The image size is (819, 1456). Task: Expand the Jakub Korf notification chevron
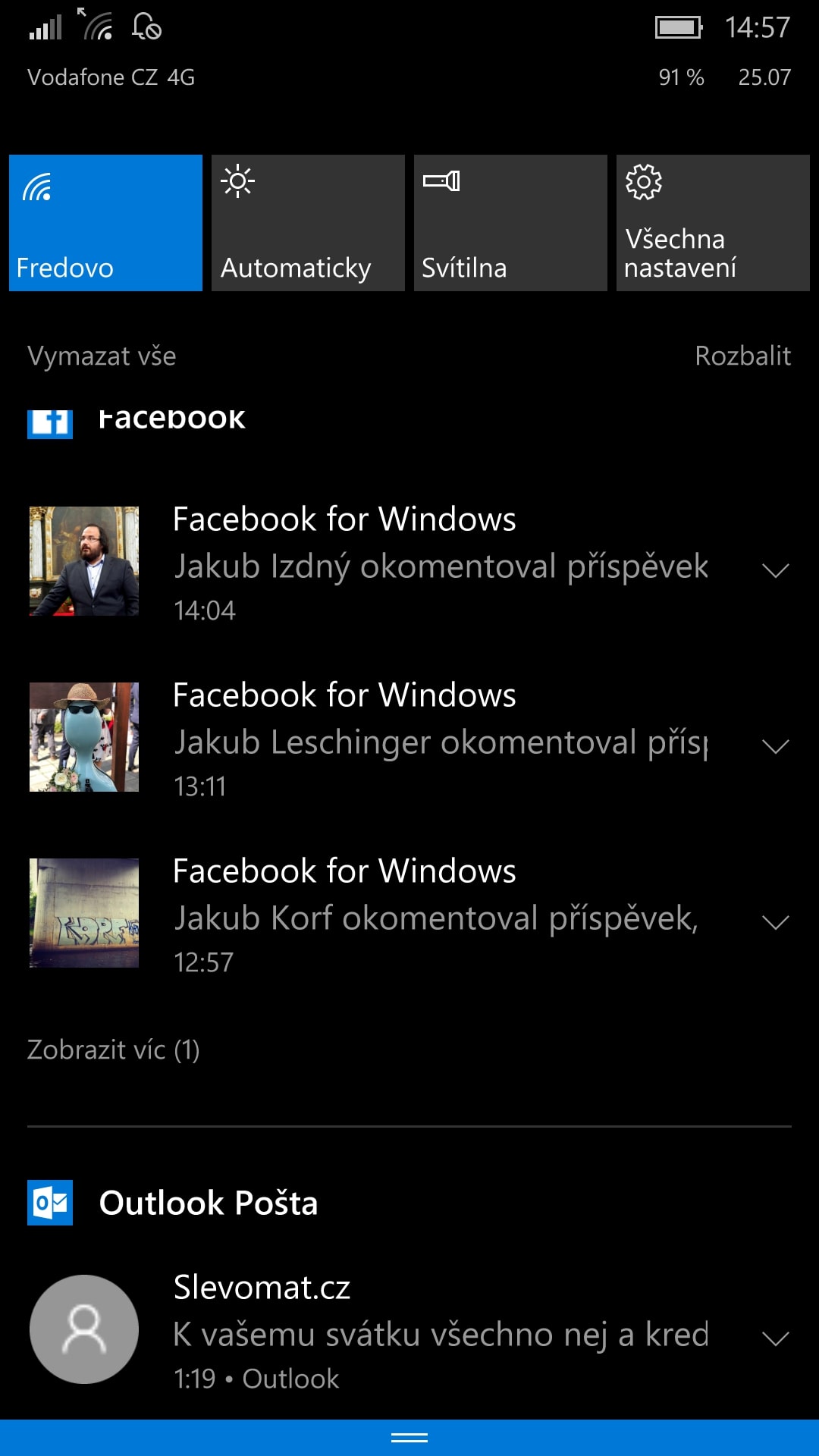click(x=775, y=922)
